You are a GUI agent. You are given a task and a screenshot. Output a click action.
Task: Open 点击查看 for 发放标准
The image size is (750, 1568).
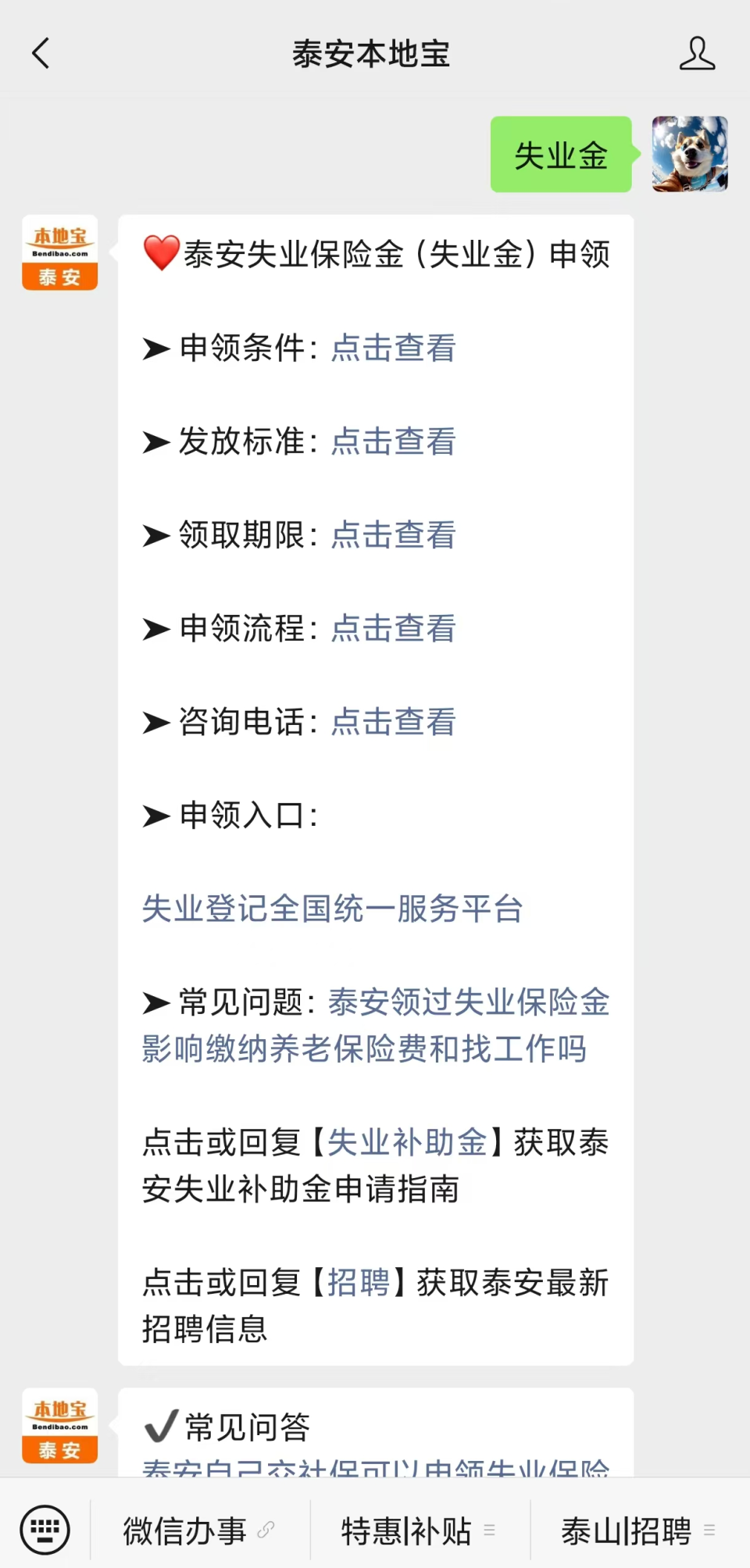pos(392,442)
